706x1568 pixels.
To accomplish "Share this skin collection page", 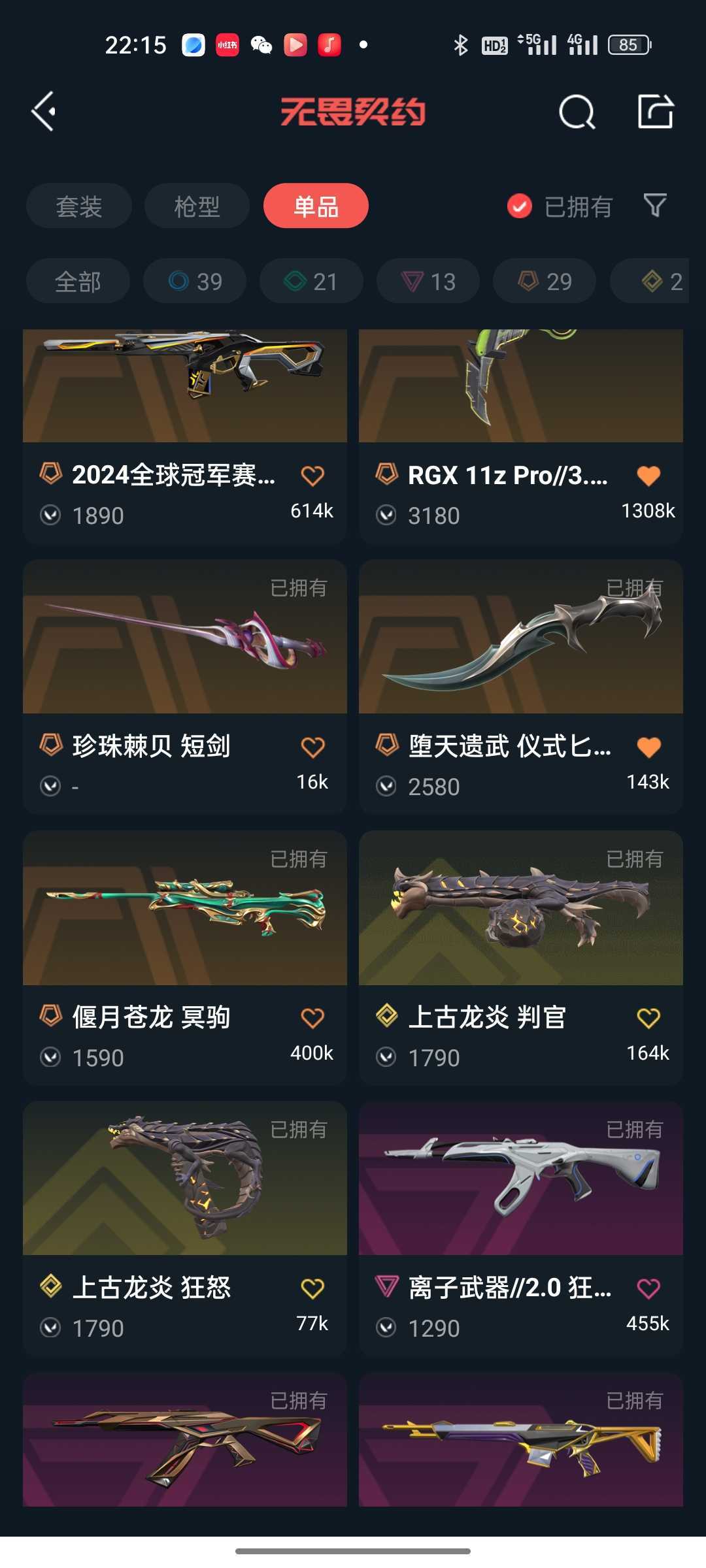I will (655, 112).
